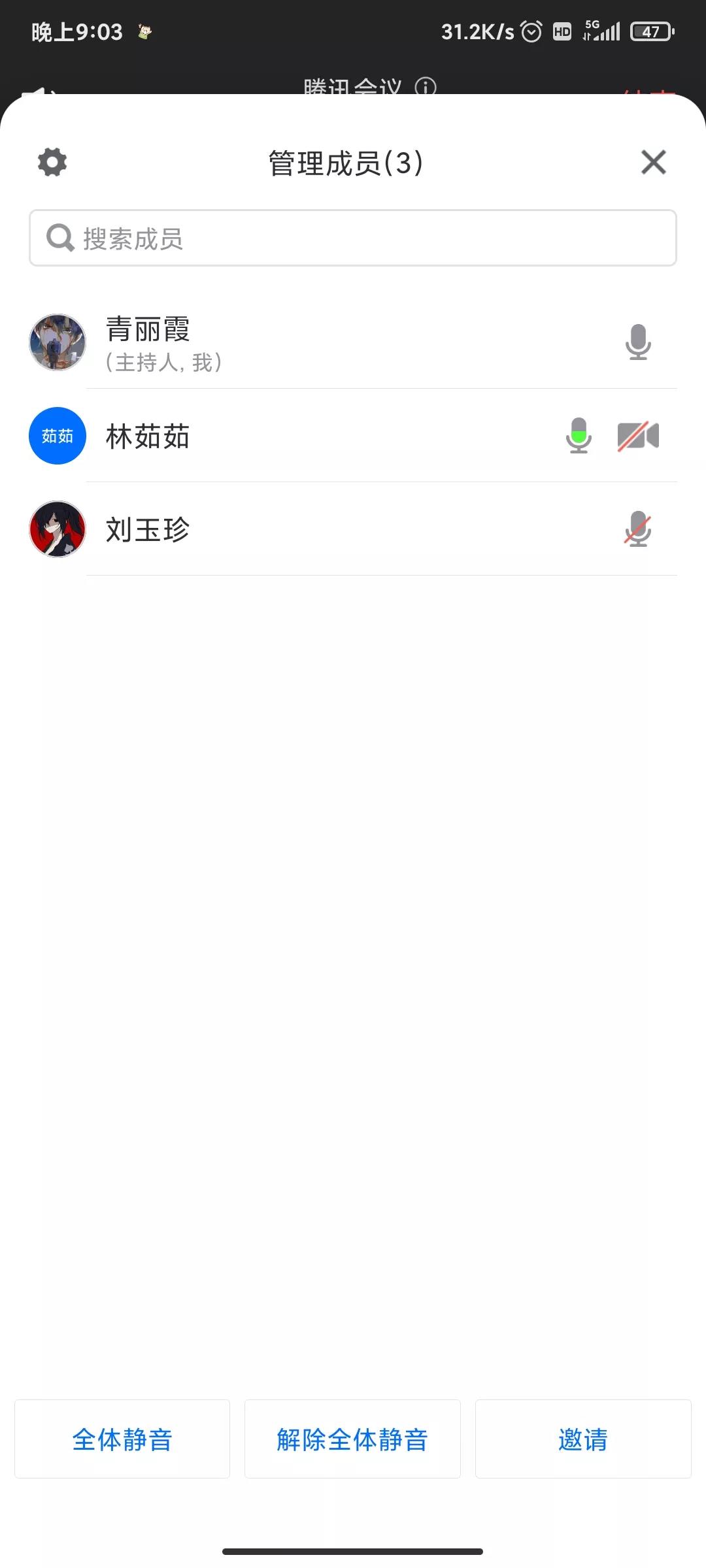Tap the 搜索成员 search field
Viewport: 706px width, 1568px height.
tap(353, 238)
